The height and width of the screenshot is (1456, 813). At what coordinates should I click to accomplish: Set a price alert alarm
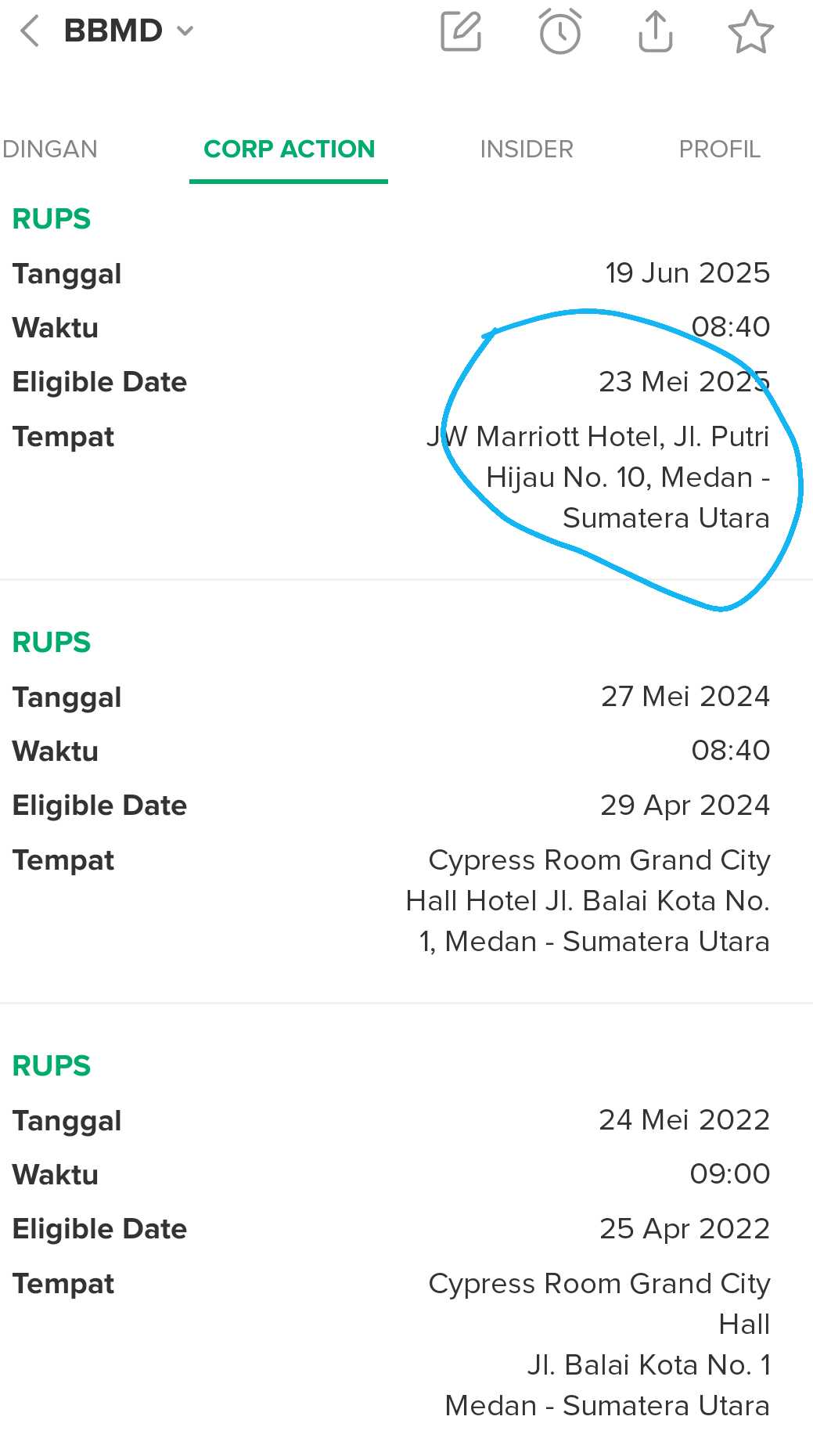click(x=559, y=31)
